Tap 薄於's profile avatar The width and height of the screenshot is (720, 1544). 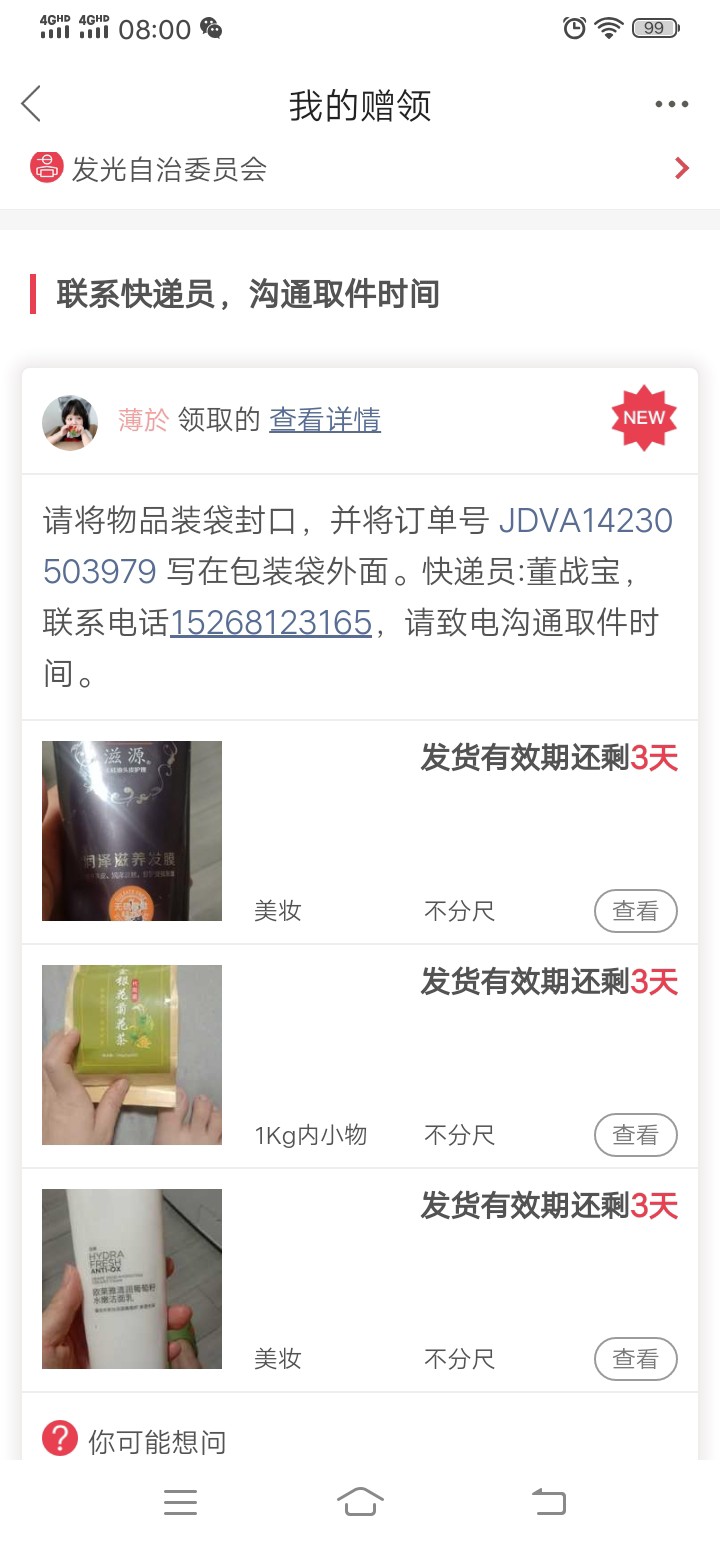coord(70,422)
